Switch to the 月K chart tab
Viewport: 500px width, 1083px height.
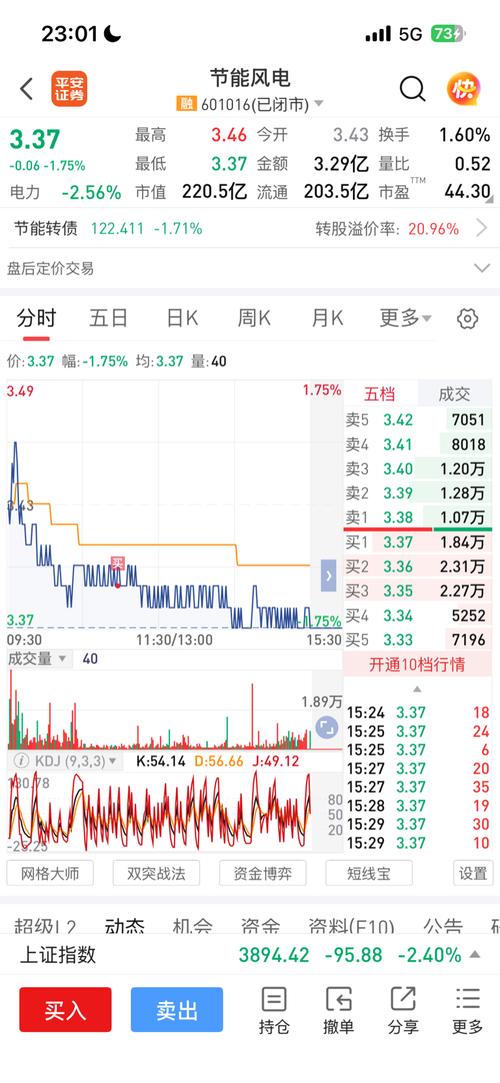(x=327, y=318)
